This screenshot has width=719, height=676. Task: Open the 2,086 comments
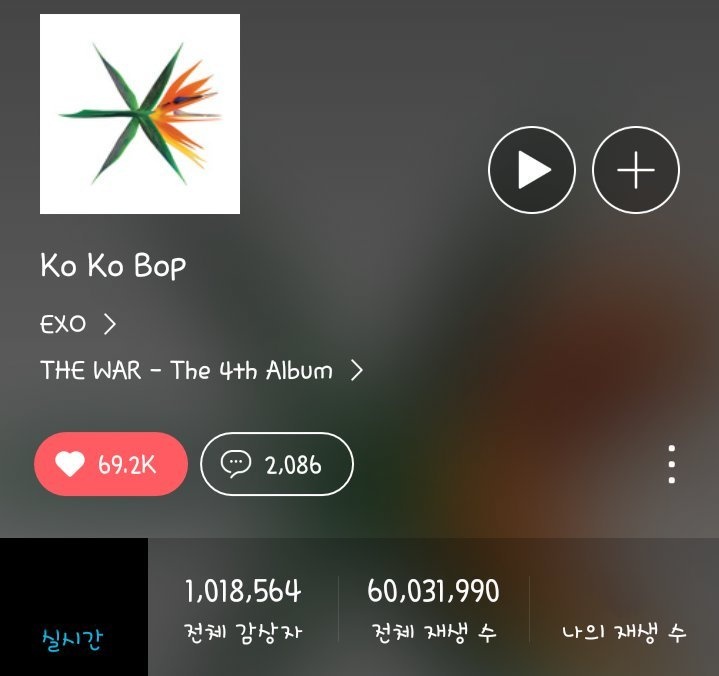point(277,464)
